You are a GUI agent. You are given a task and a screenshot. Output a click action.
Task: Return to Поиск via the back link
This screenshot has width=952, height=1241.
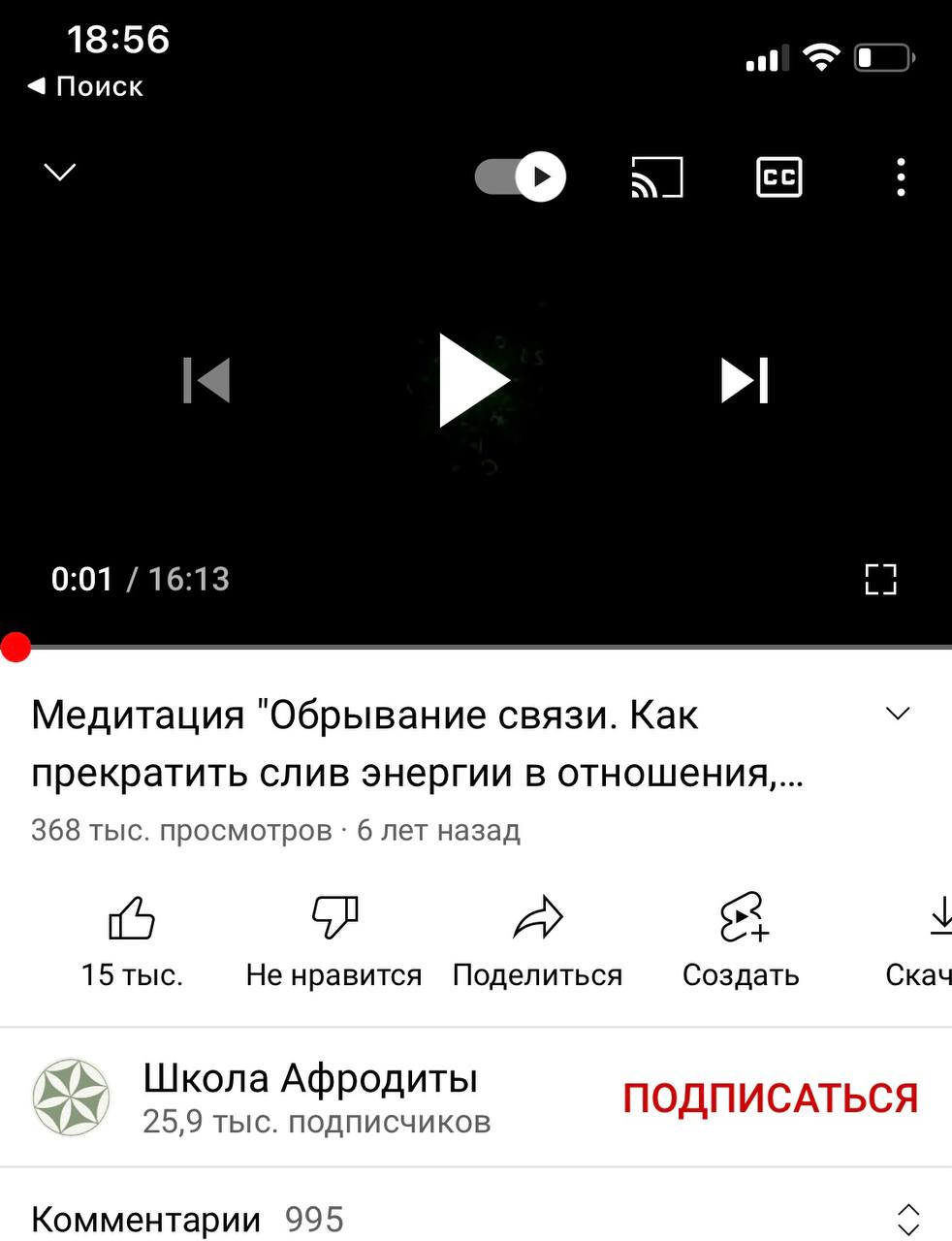[x=85, y=86]
